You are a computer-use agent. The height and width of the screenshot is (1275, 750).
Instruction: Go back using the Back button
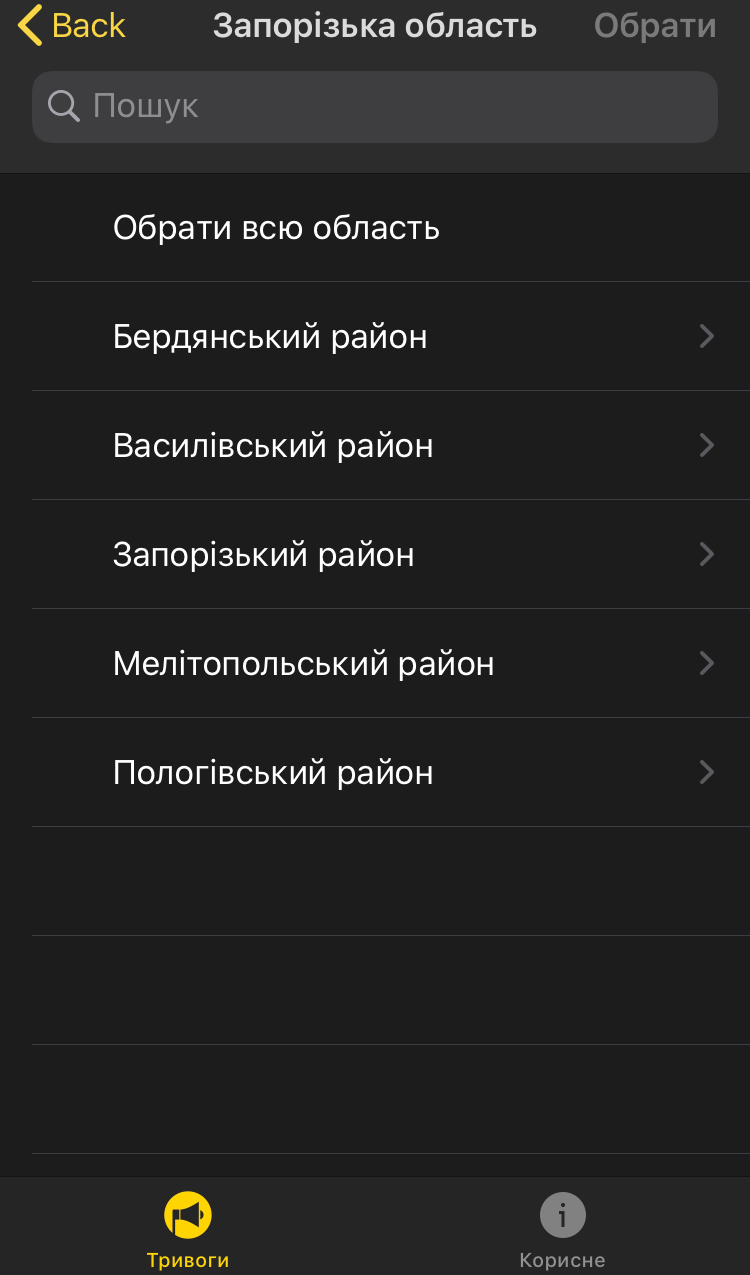72,26
